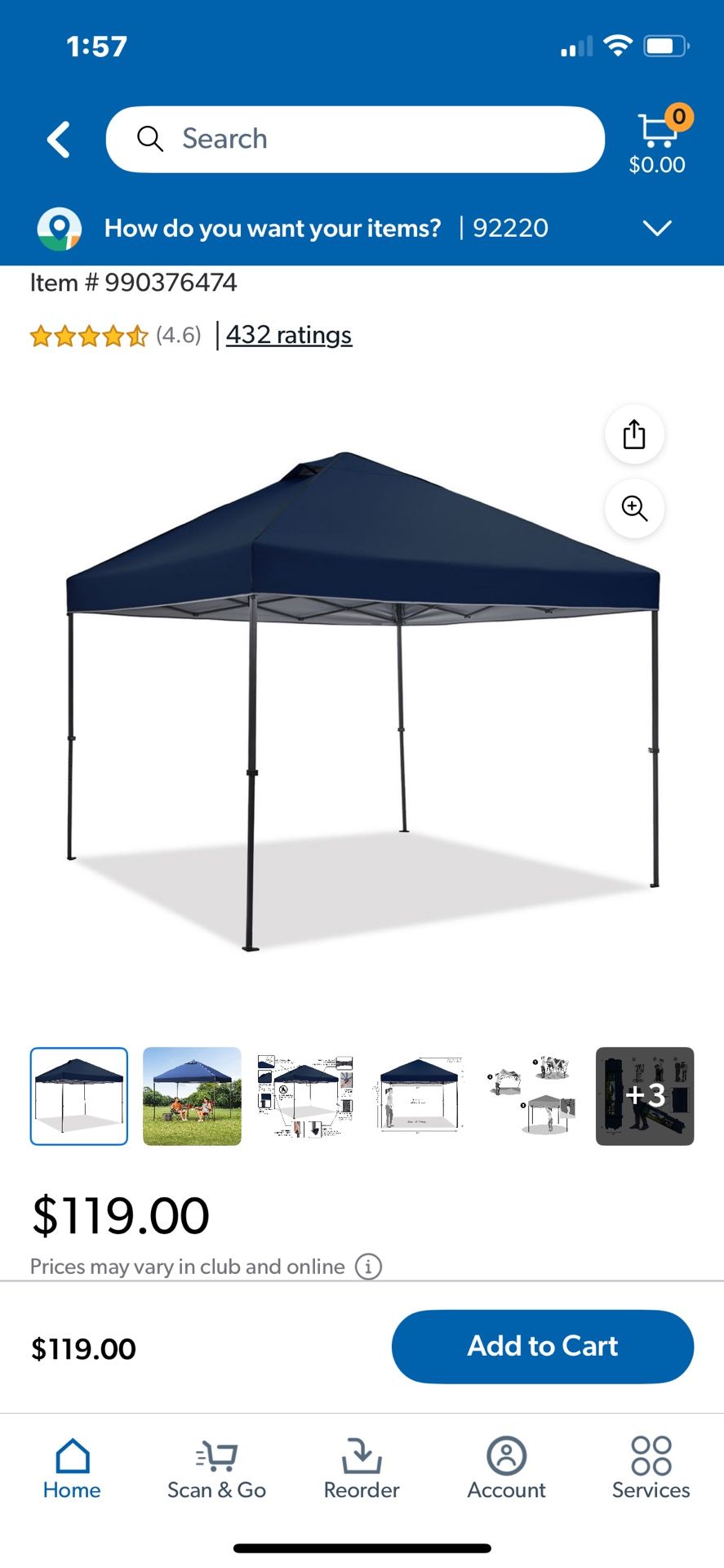Select the thumbnail with people on grass

[x=192, y=1096]
